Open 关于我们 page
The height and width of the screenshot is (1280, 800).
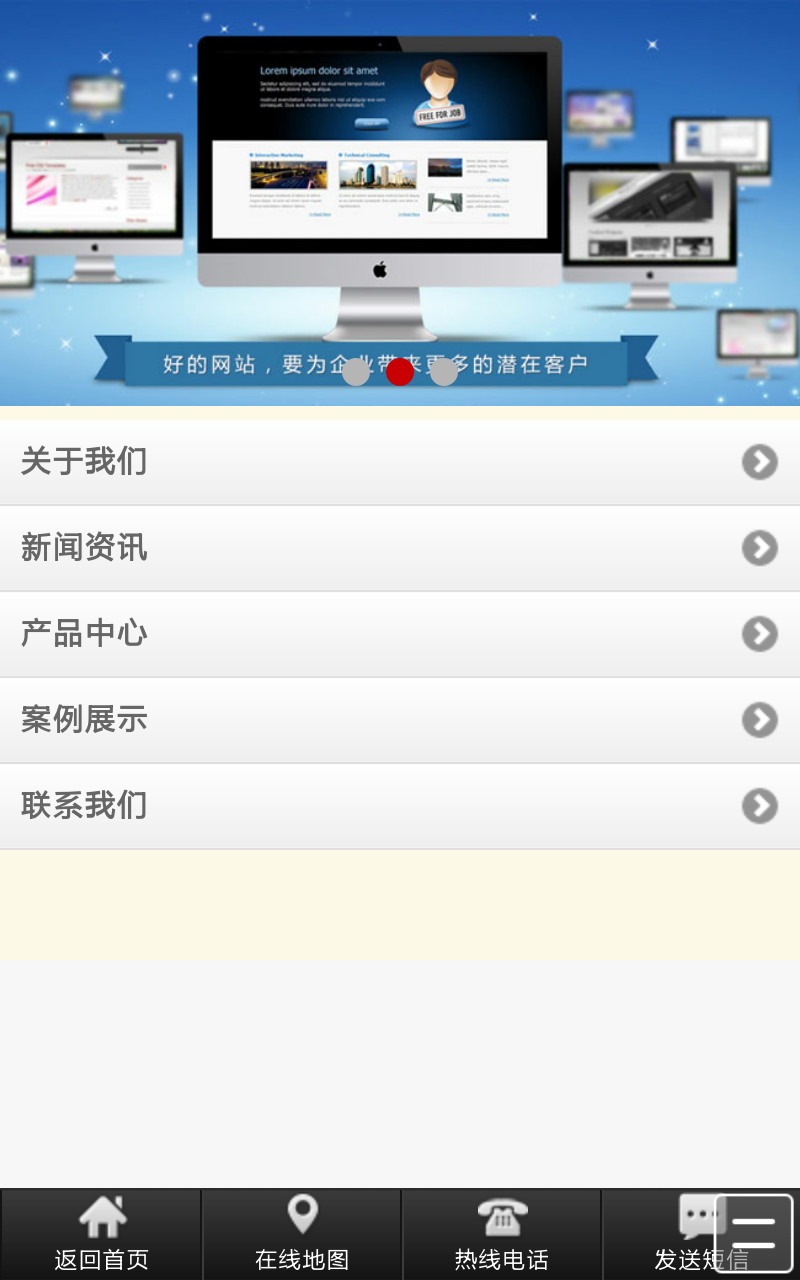400,462
